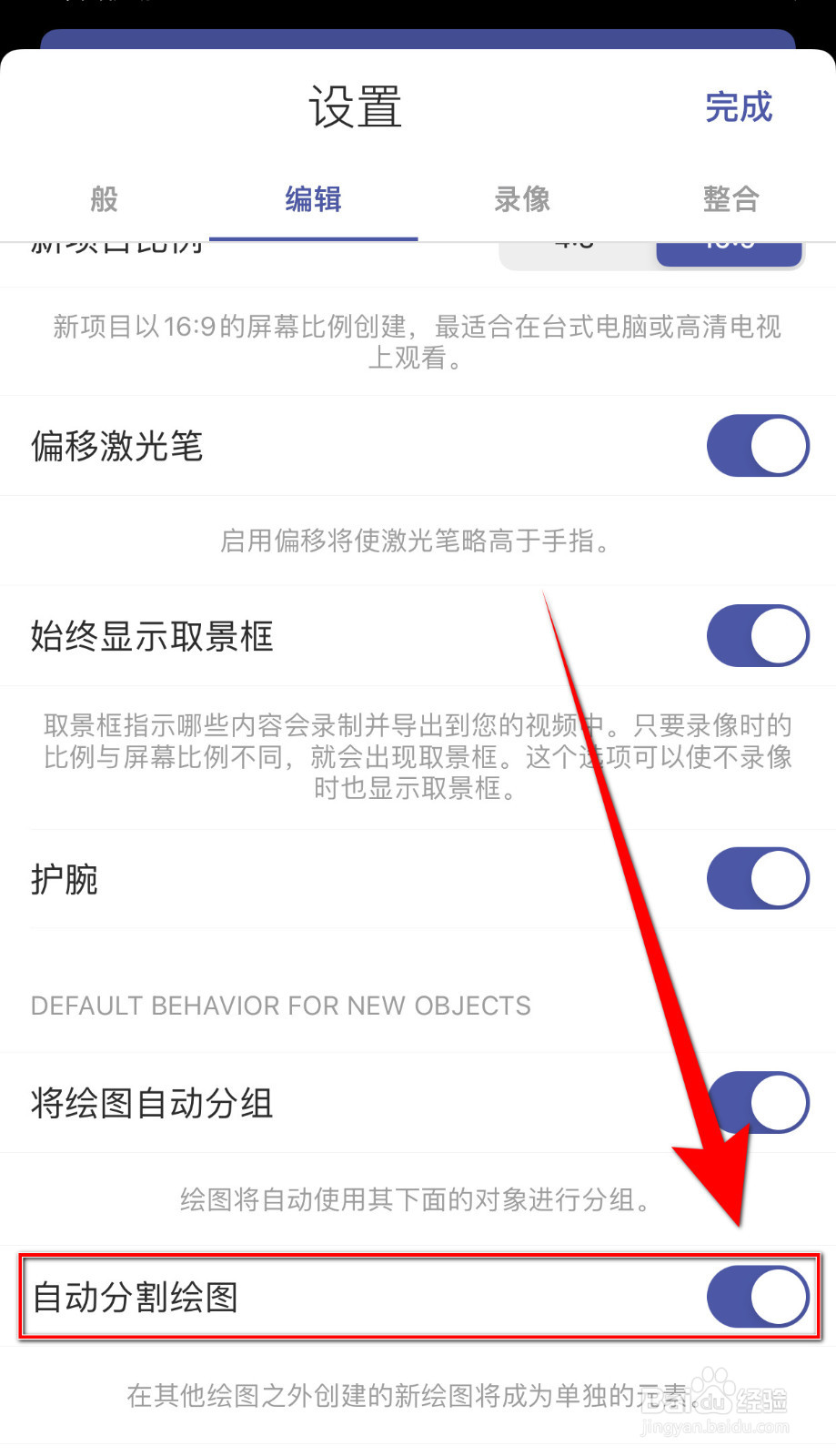Turn off 始终显示取景框
This screenshot has height=1456, width=836.
[758, 636]
